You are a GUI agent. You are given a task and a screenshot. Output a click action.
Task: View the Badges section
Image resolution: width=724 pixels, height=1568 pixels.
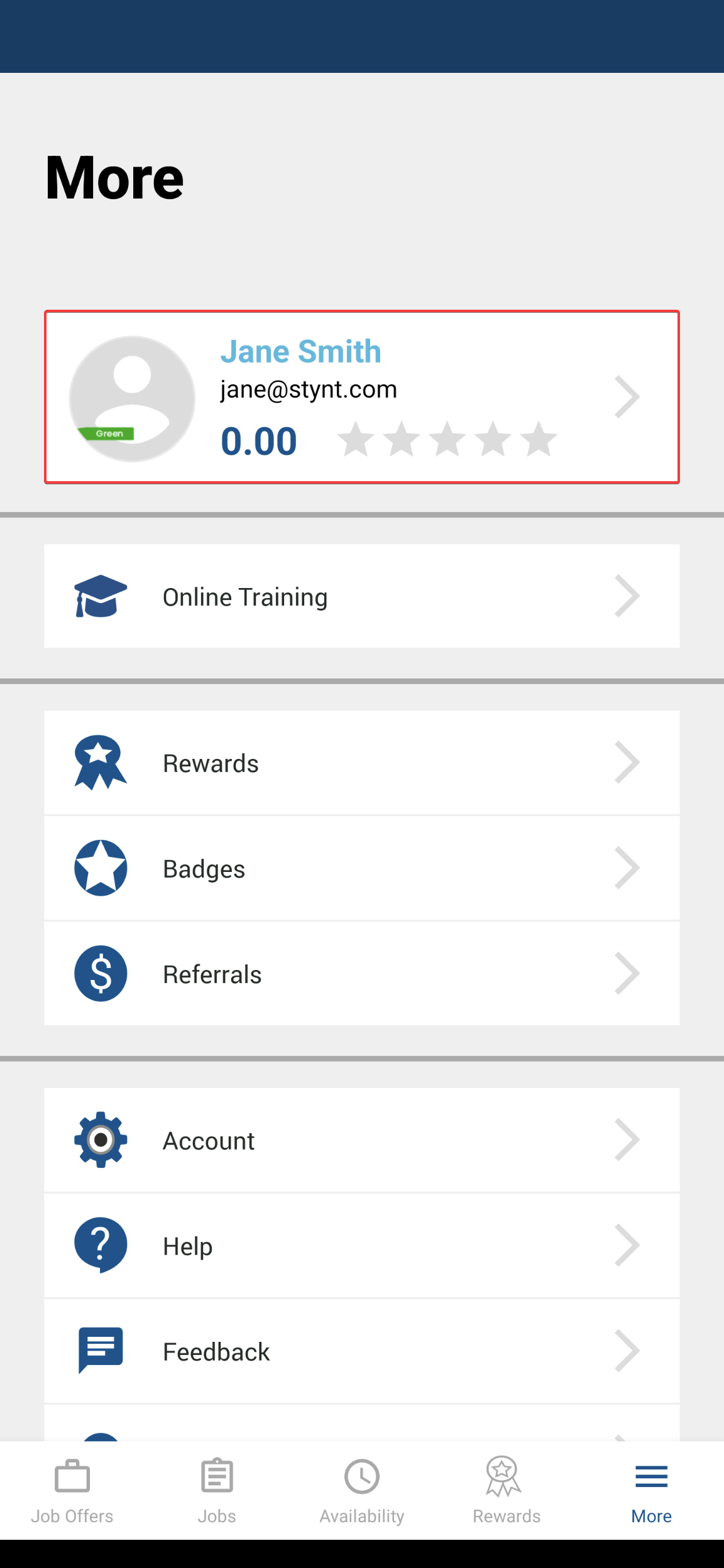[361, 868]
